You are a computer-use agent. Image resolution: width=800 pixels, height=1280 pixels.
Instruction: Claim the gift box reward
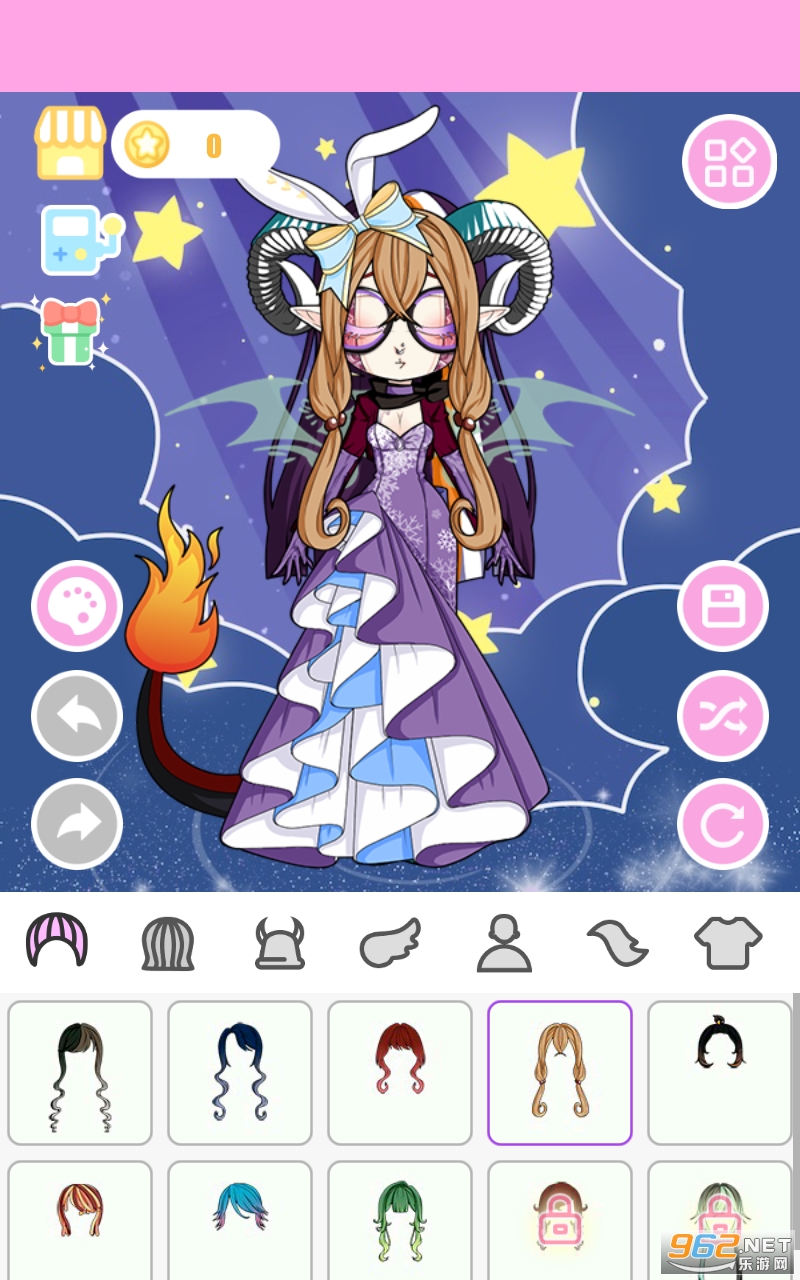click(70, 331)
